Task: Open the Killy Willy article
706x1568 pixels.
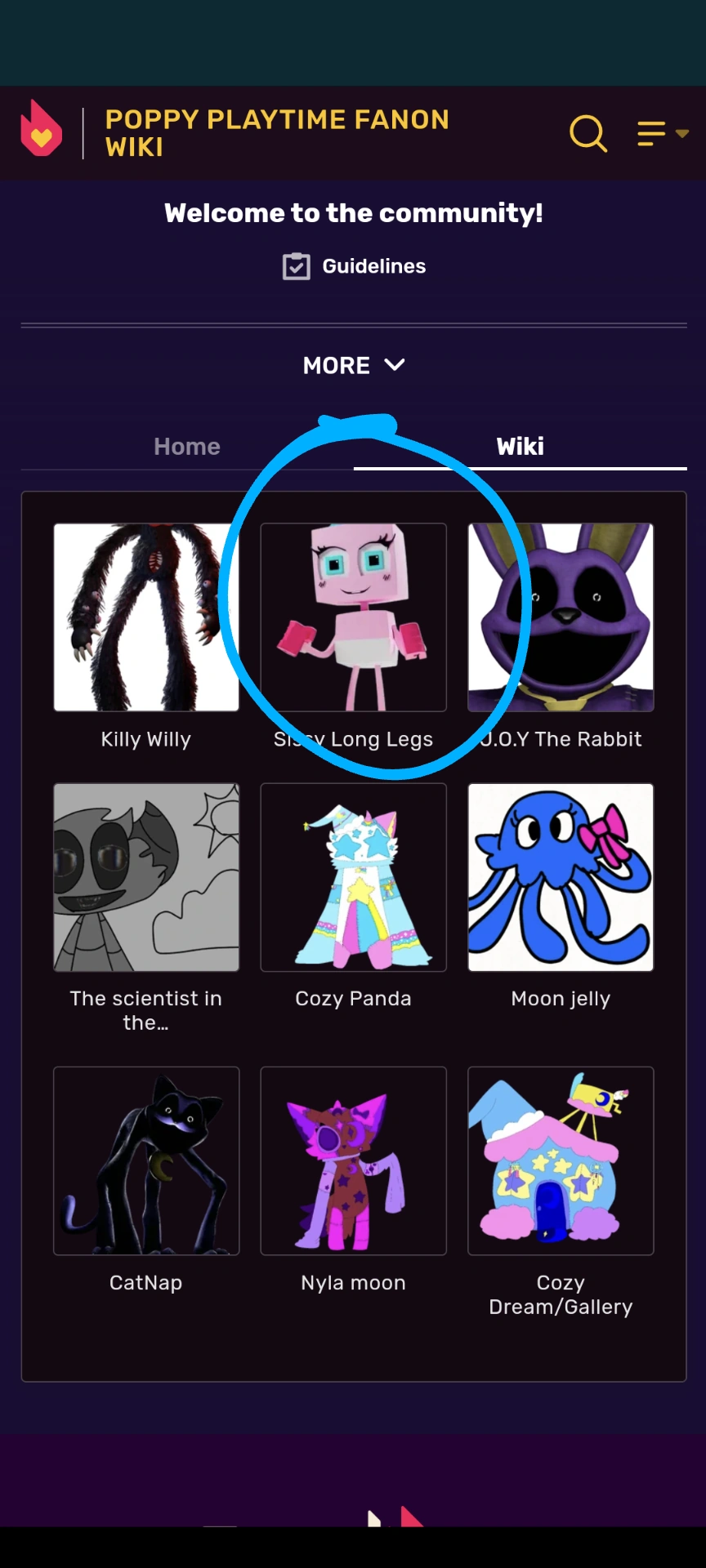Action: 146,618
